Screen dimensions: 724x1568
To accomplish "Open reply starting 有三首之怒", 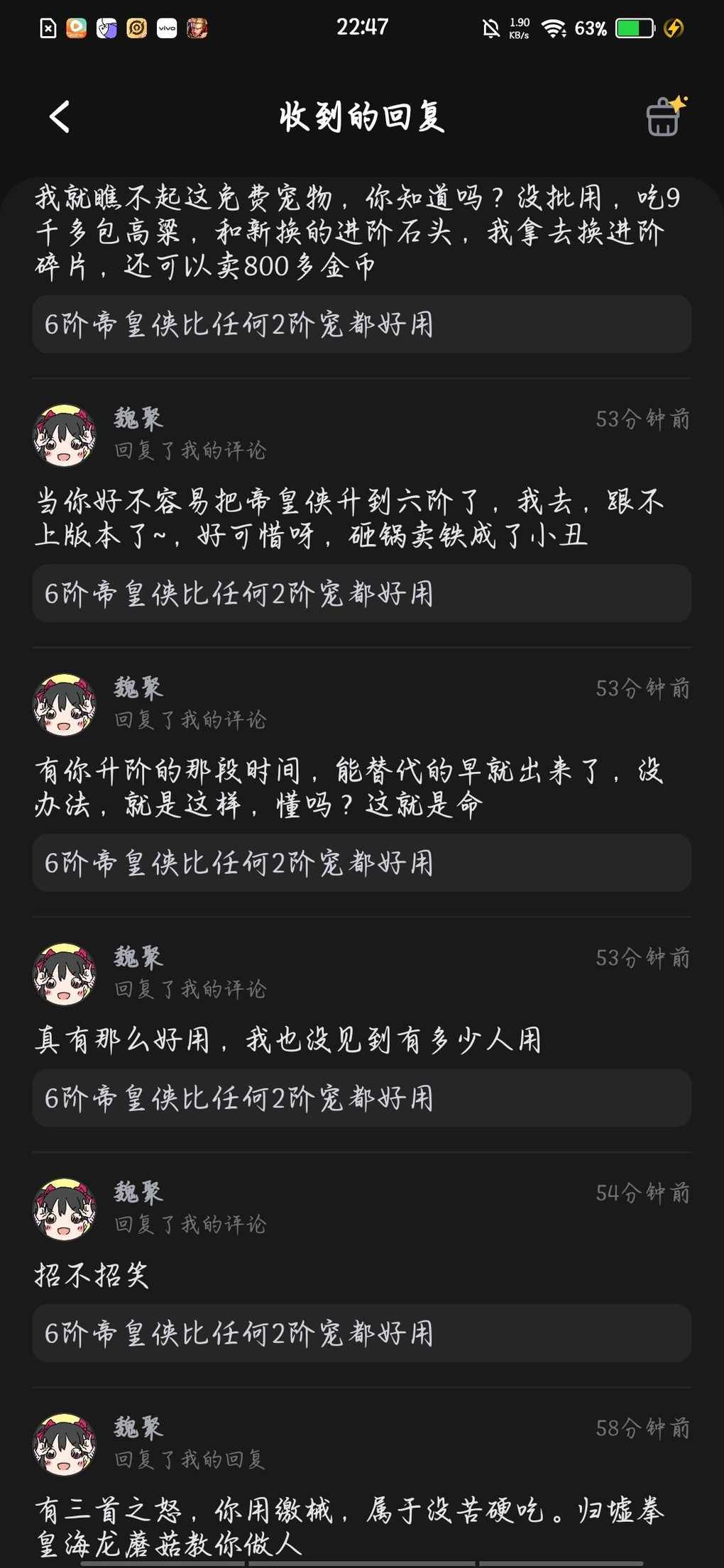I will click(348, 1527).
